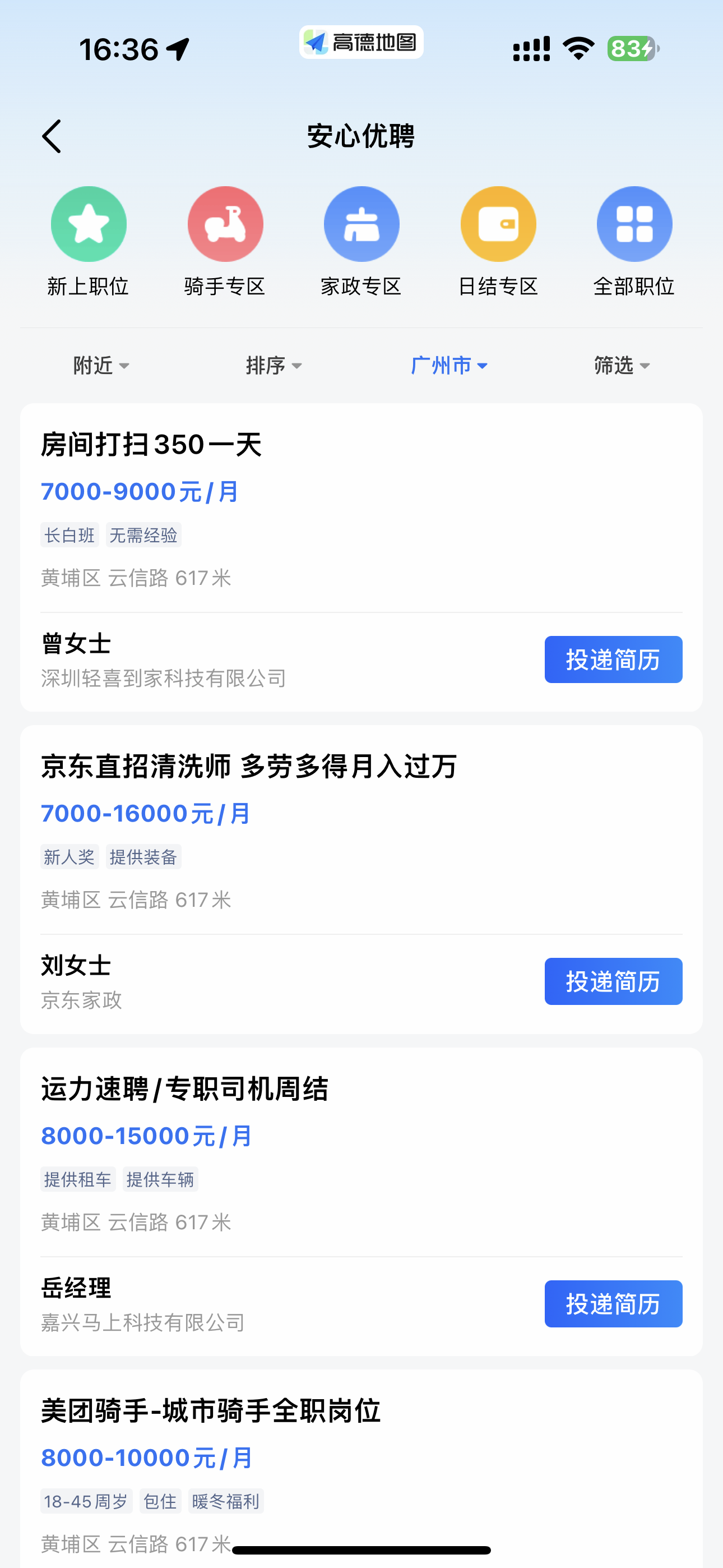Open the 筛选 filter options
723x1568 pixels.
[622, 366]
